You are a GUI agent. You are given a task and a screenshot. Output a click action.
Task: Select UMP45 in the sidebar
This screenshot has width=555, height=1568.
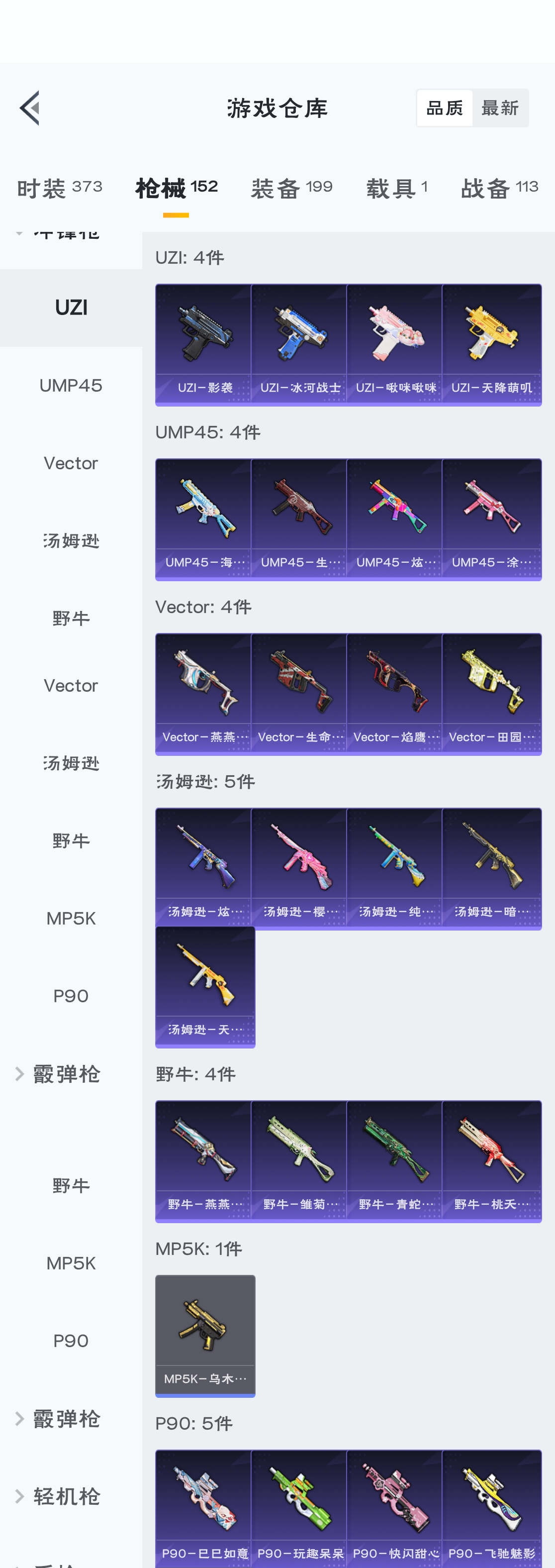(71, 385)
